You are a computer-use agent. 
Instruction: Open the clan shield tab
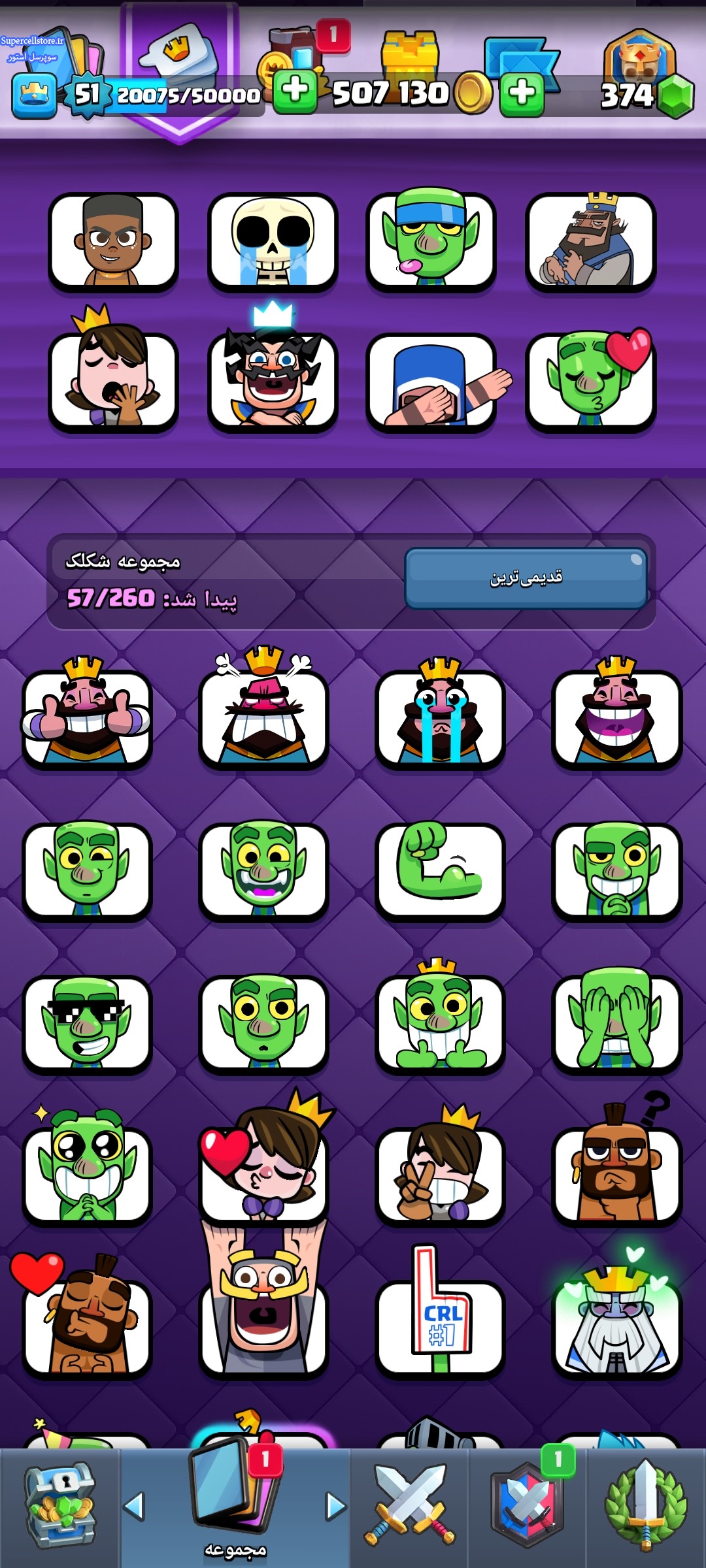pos(527,1507)
